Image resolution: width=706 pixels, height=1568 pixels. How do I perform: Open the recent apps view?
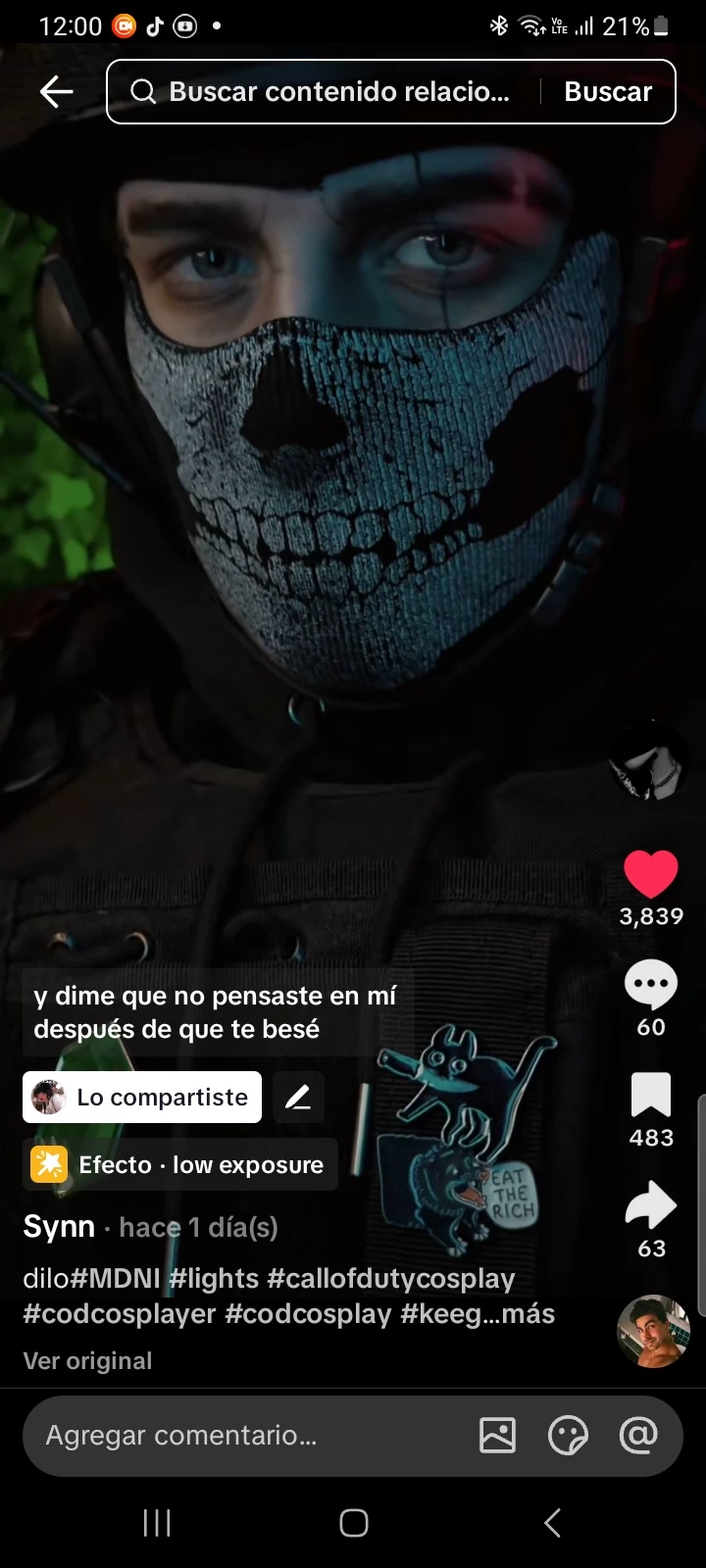[x=157, y=1523]
